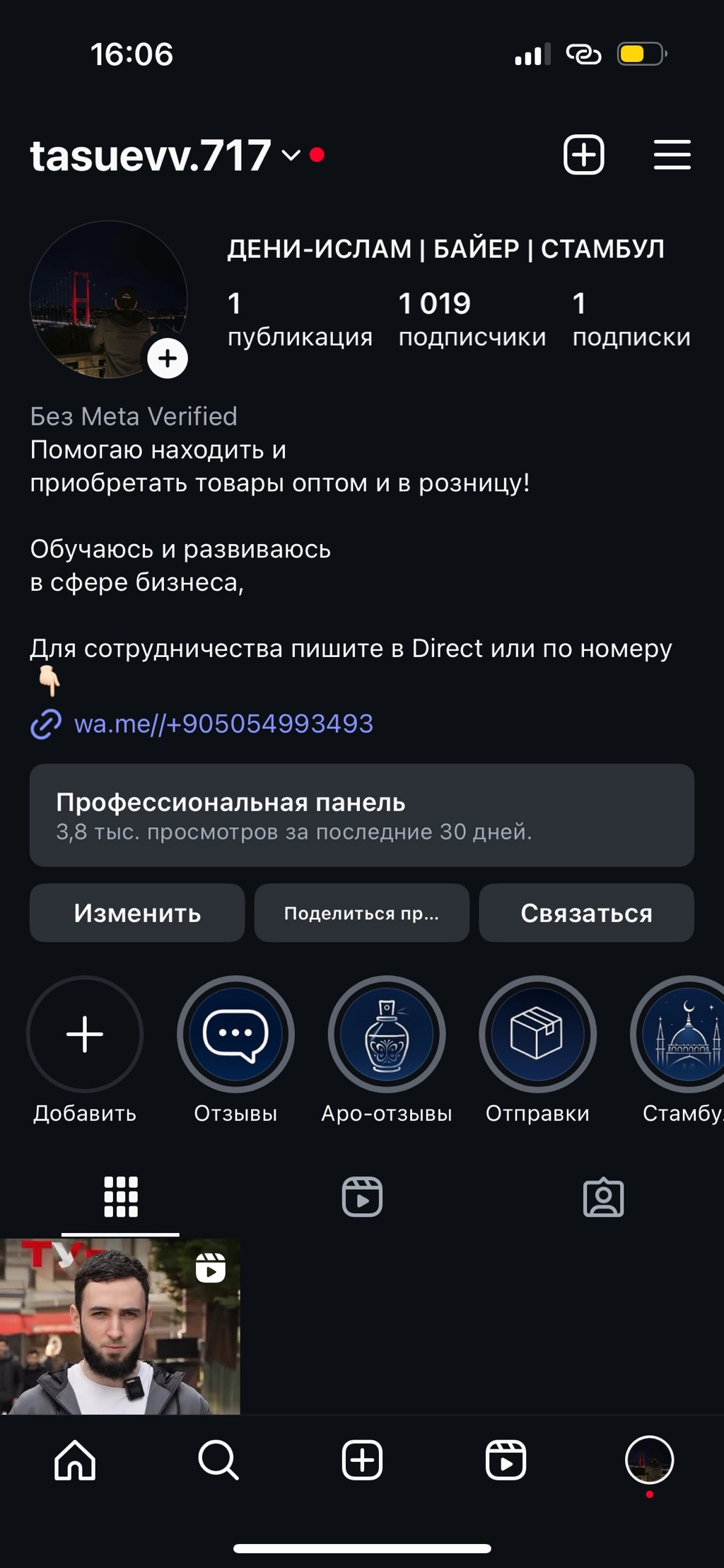
Task: Open Search in the bottom bar
Action: click(218, 1460)
